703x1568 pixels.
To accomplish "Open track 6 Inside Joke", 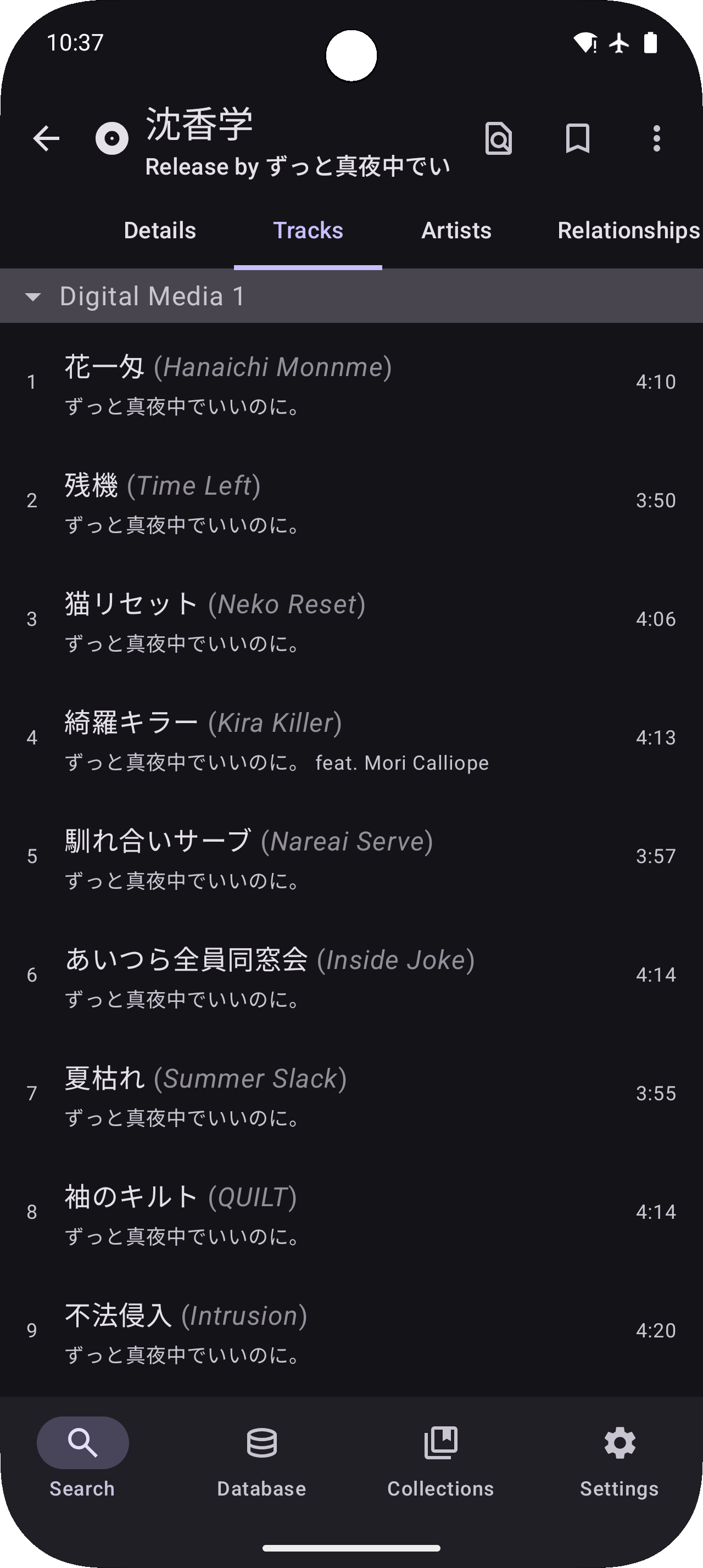I will 304,976.
